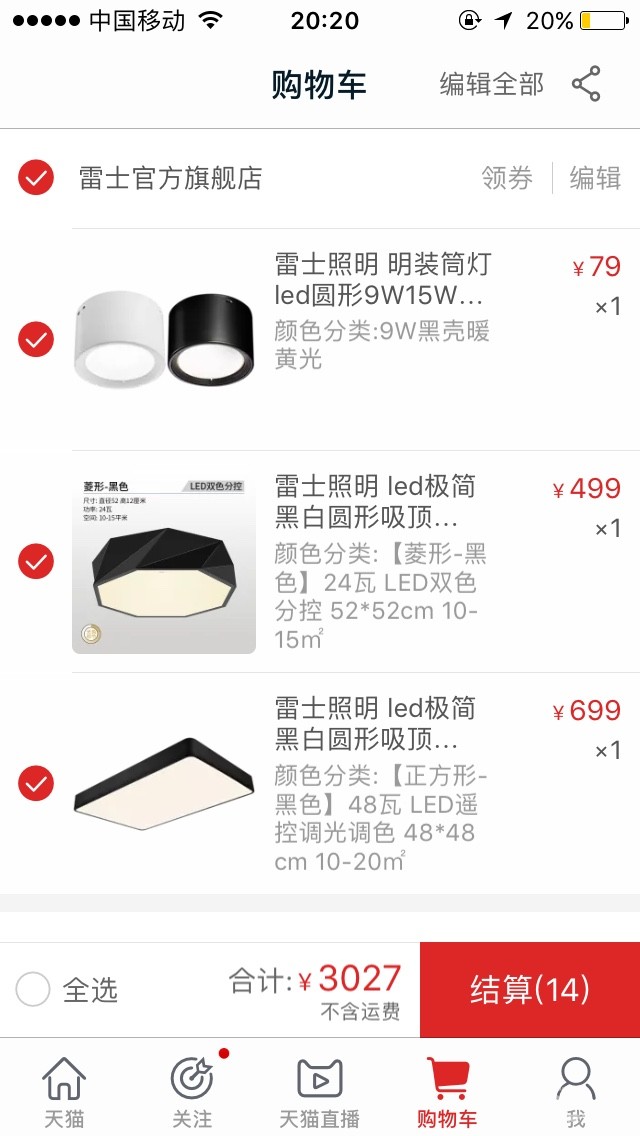Go to the 天猫 home tab
This screenshot has width=640, height=1136.
[x=64, y=1092]
